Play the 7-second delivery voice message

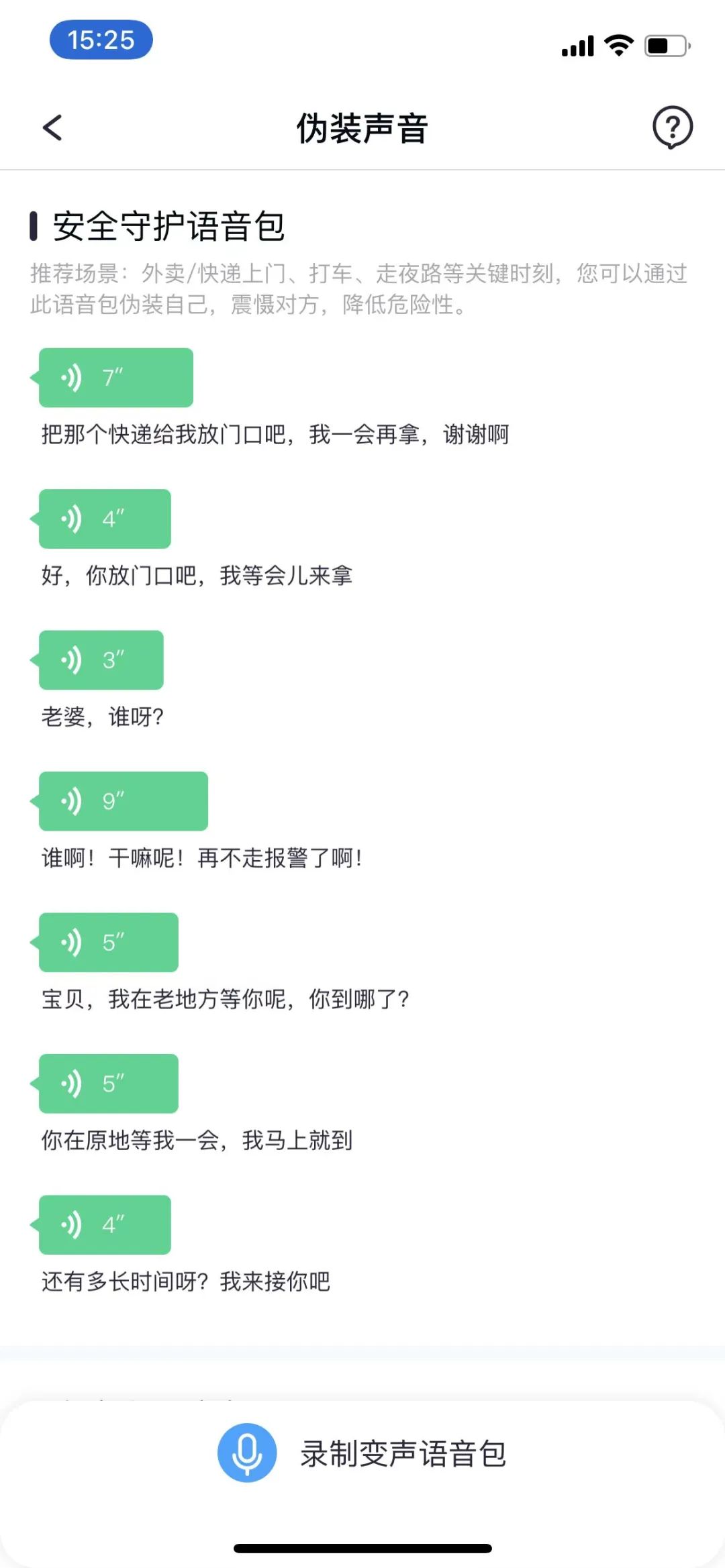tap(114, 377)
